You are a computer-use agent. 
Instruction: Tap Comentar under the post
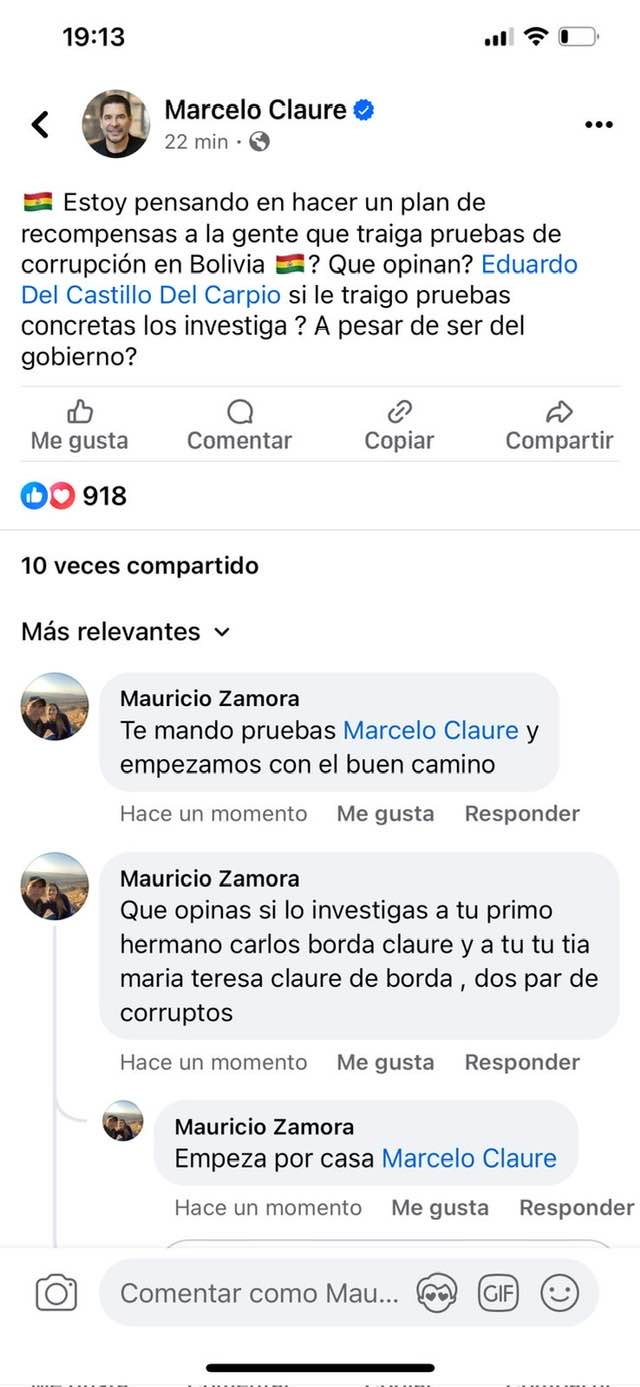coord(239,426)
